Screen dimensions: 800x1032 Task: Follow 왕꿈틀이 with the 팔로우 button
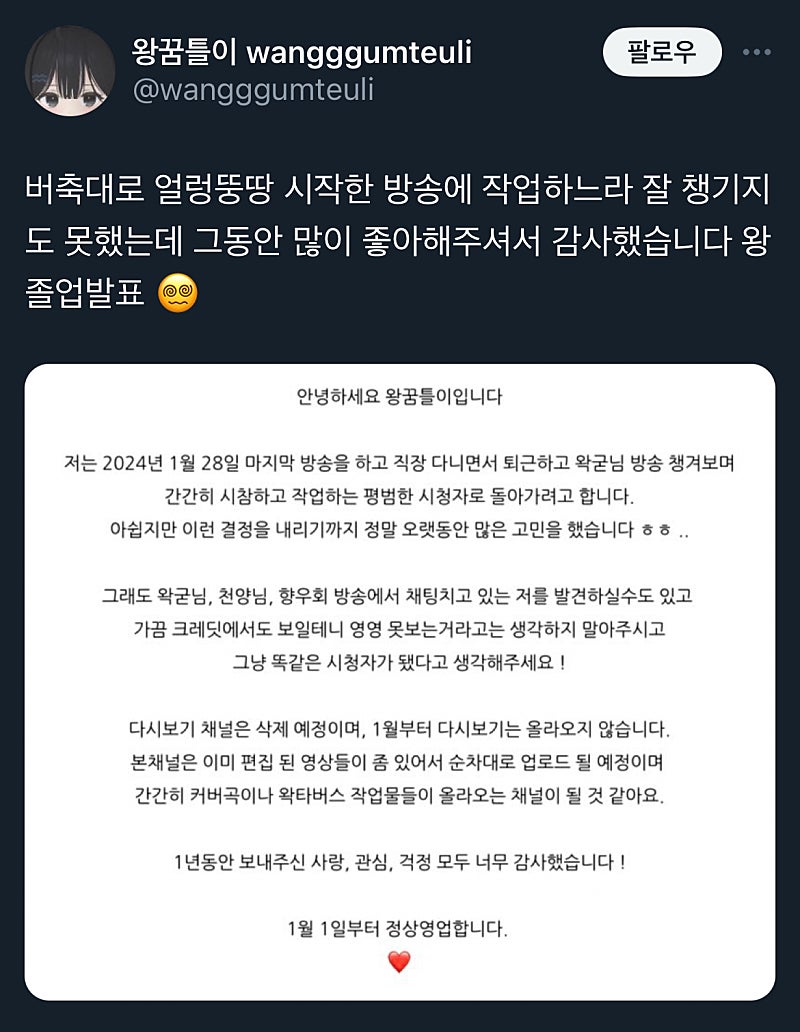(661, 51)
